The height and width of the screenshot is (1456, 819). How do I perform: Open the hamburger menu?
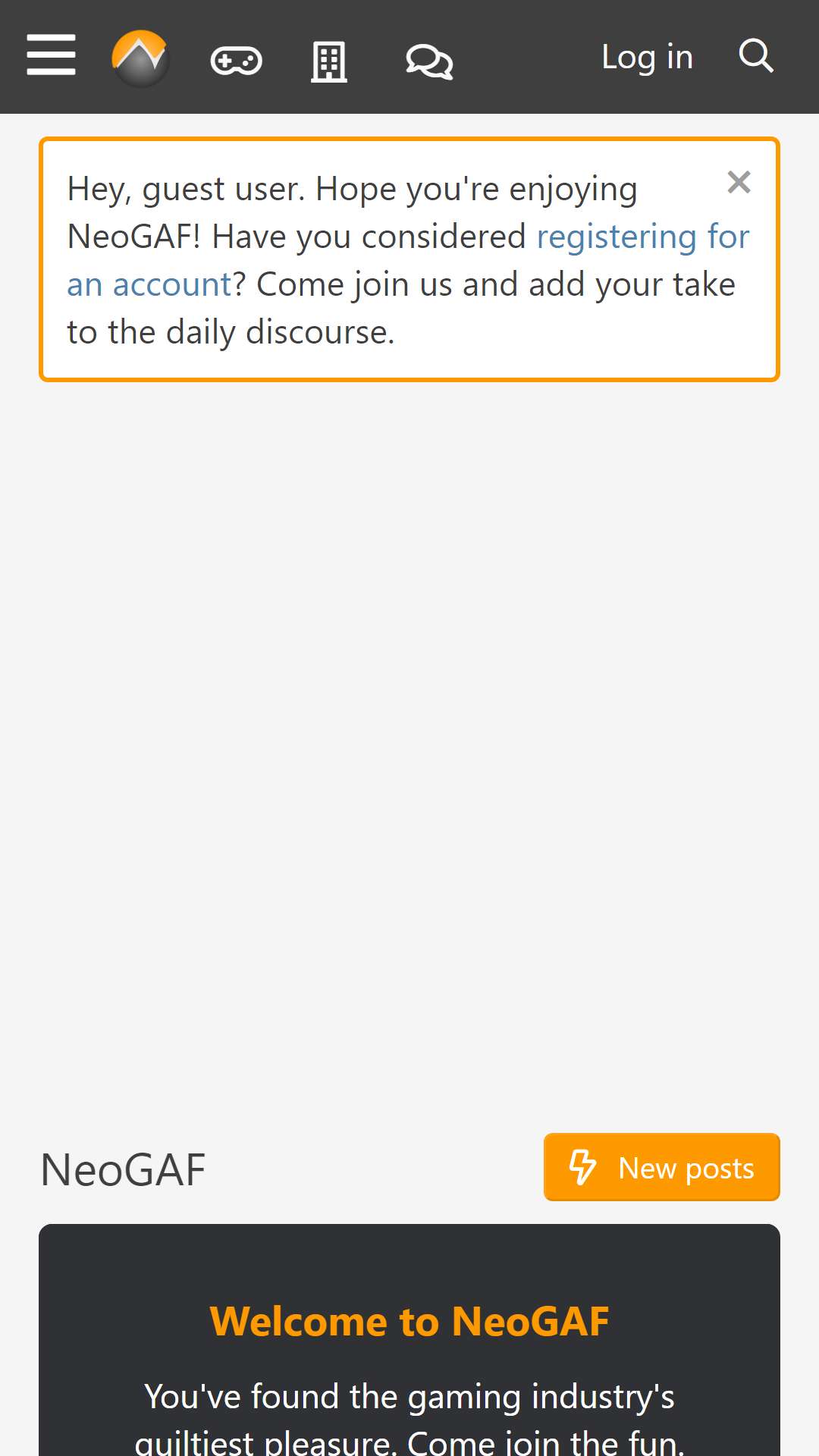coord(51,55)
